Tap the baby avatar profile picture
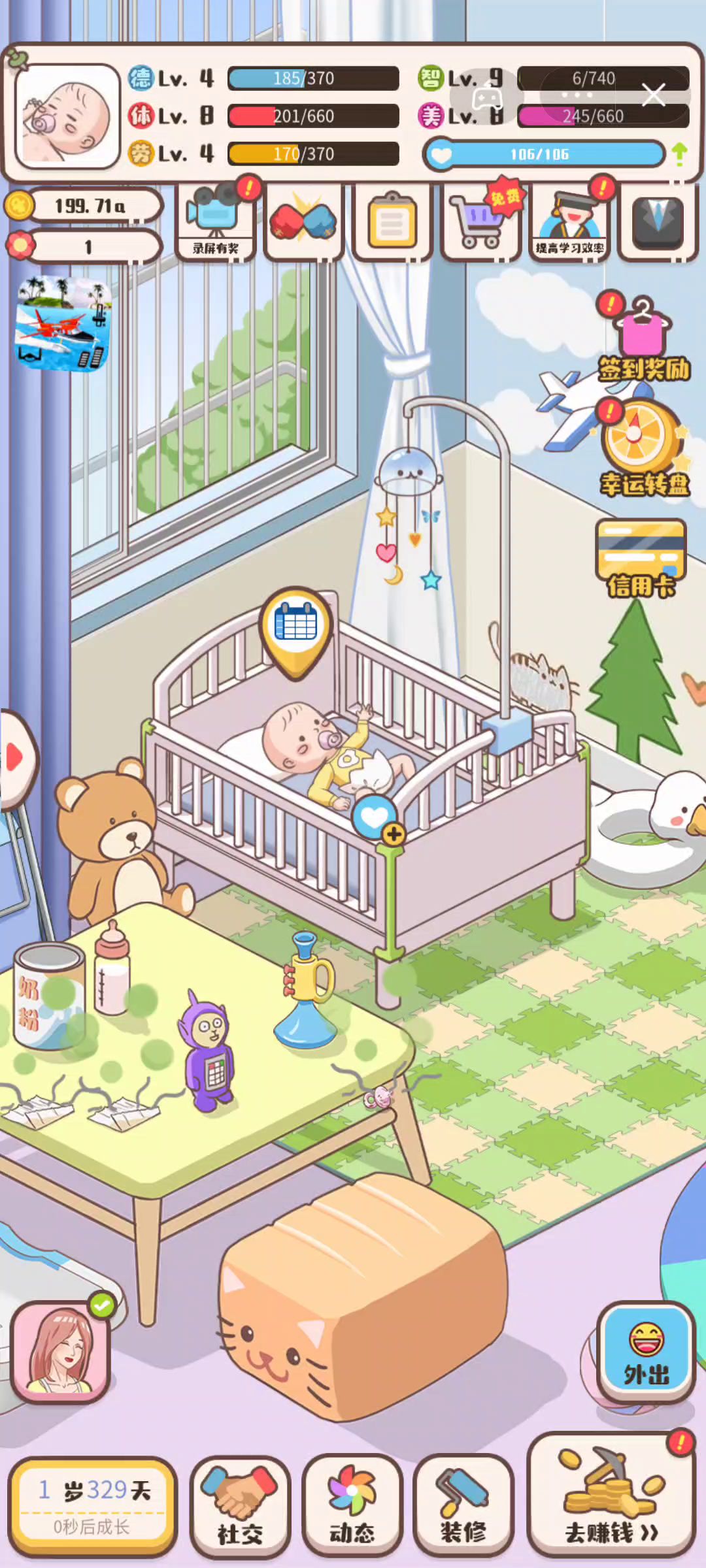 coord(67,116)
